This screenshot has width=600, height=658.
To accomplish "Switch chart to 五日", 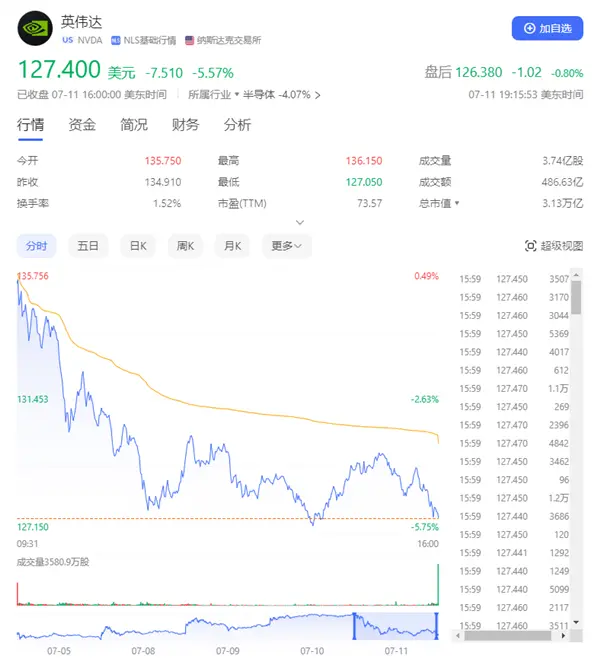I will [x=88, y=246].
